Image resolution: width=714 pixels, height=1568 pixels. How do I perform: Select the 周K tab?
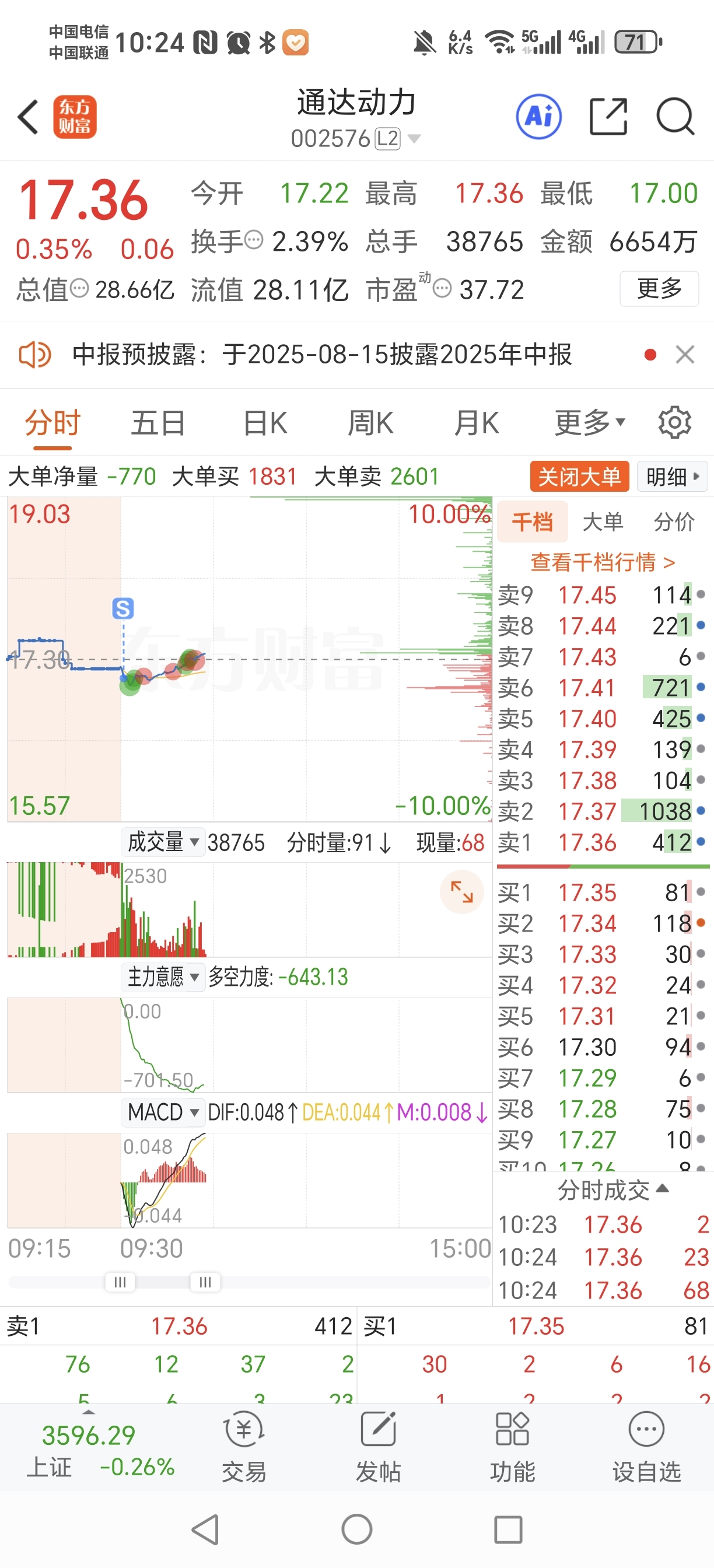click(x=370, y=423)
